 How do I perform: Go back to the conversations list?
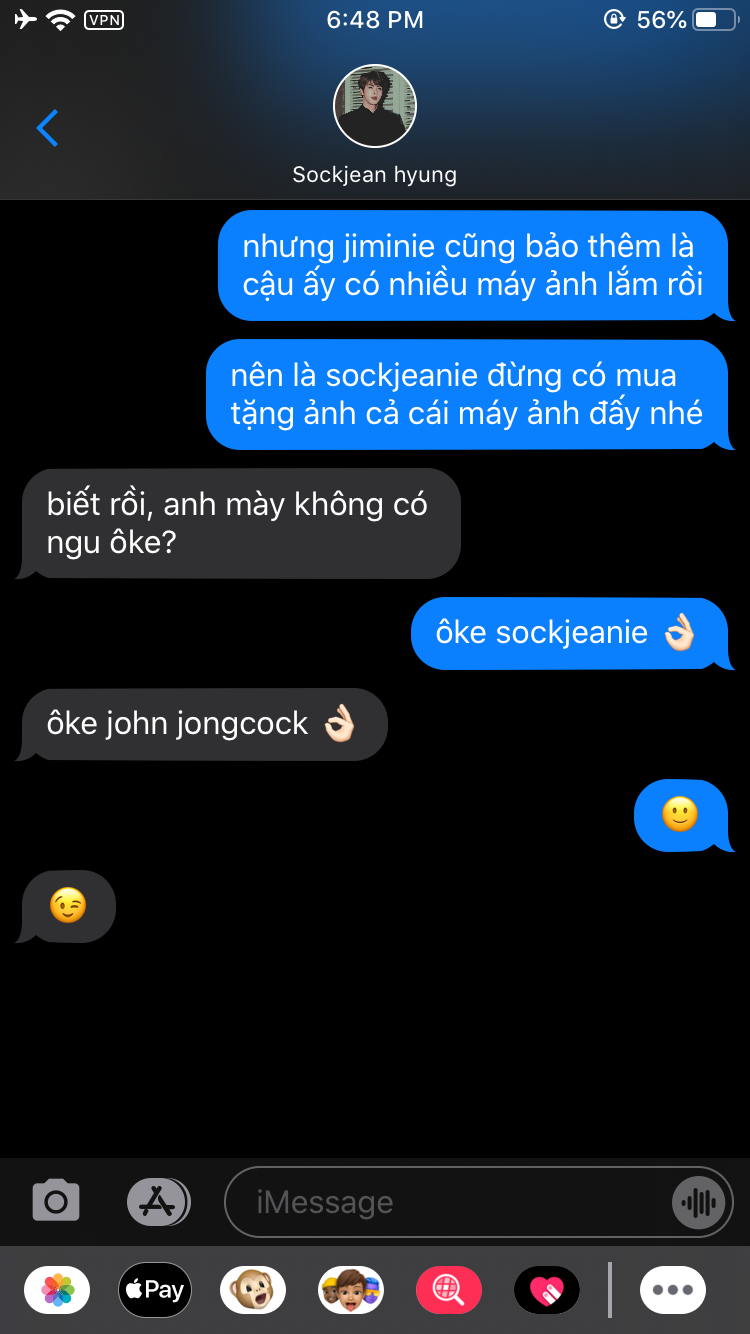(47, 128)
